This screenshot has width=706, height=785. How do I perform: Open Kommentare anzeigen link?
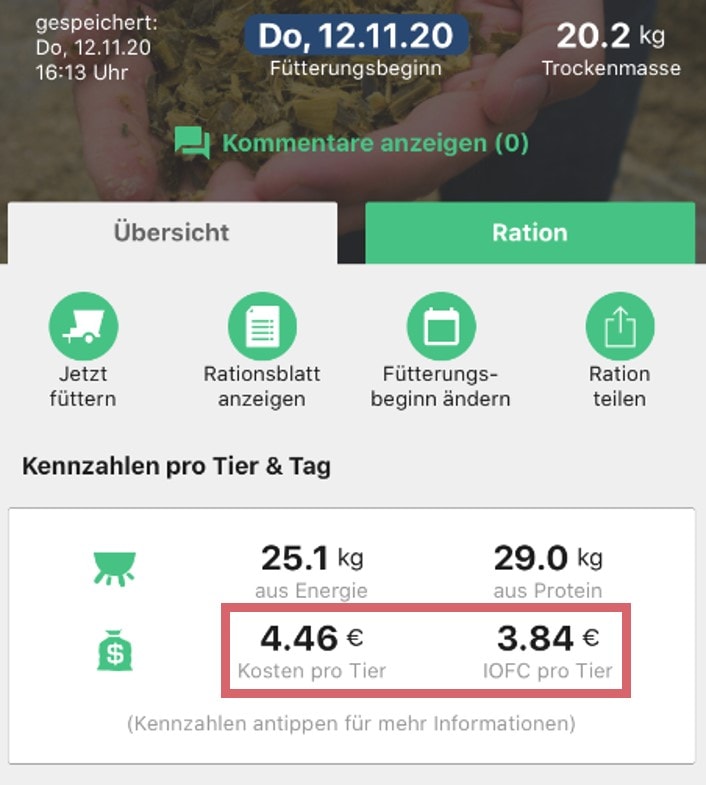click(352, 143)
